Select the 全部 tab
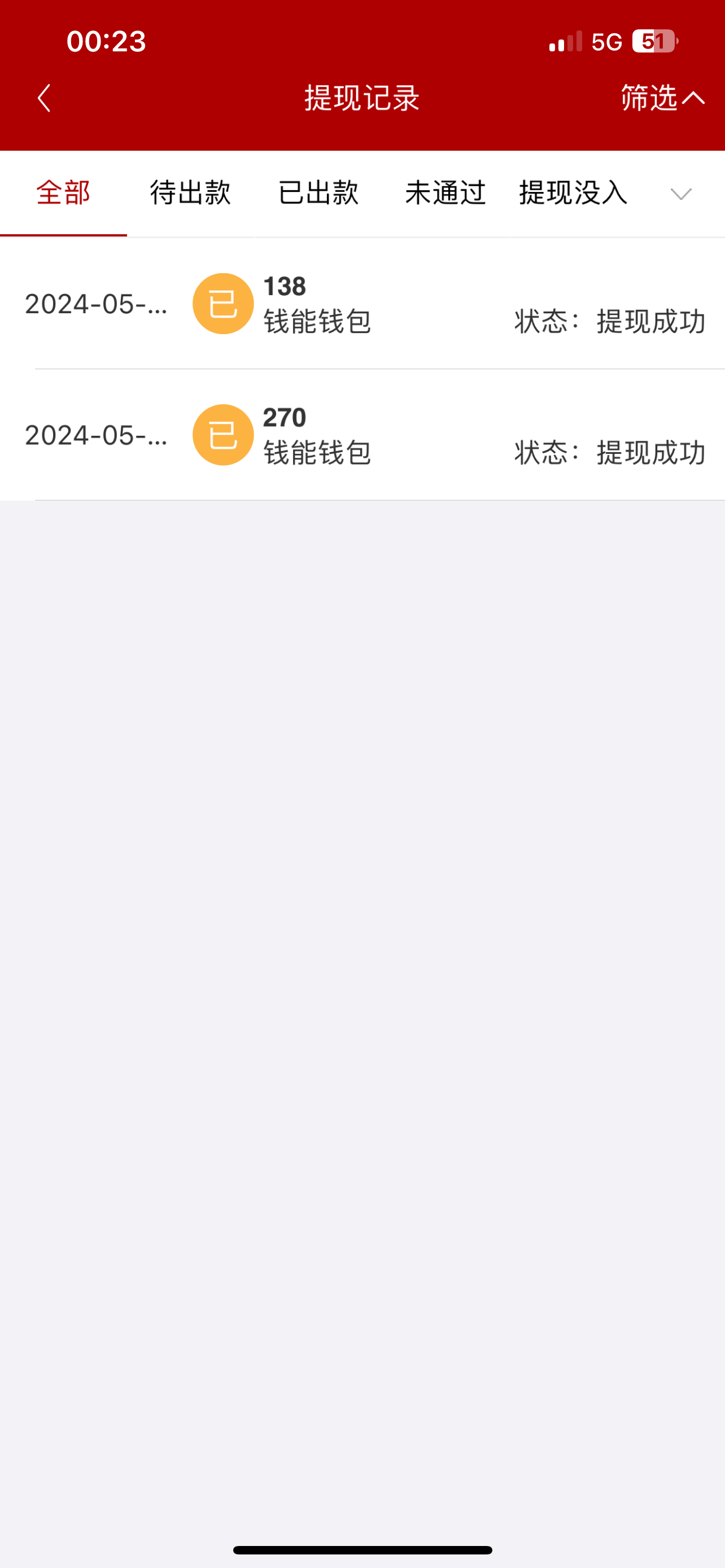 63,194
